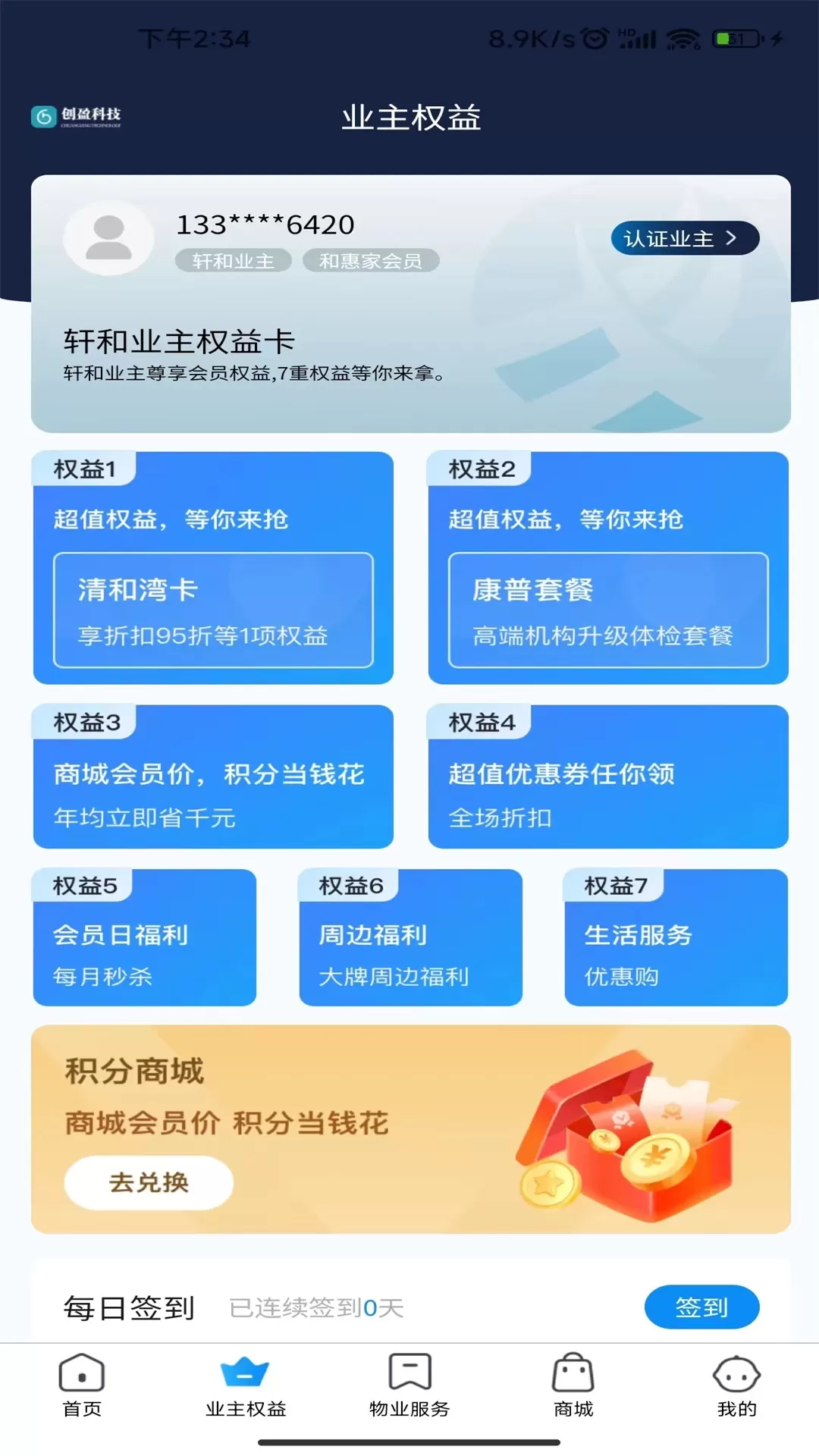Go to the 物业服务 tab
819x1456 pixels.
pos(409,1386)
